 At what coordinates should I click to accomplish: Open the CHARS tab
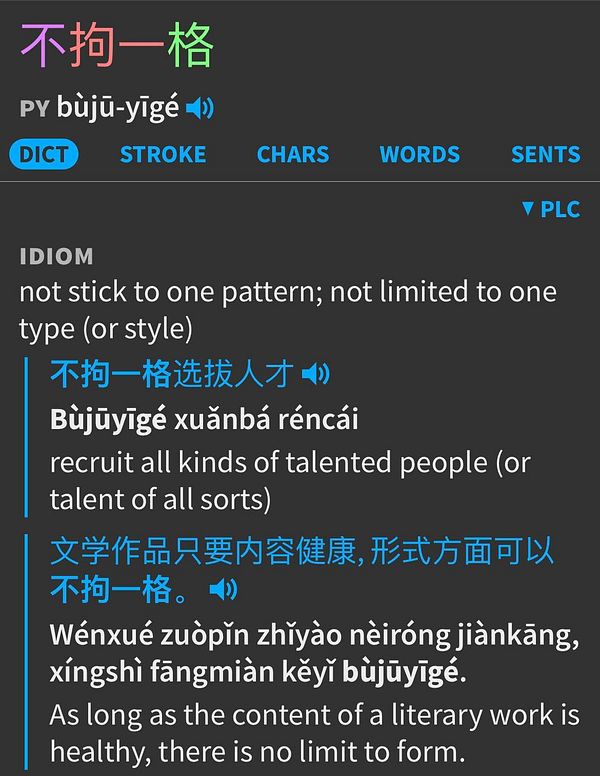(x=292, y=155)
